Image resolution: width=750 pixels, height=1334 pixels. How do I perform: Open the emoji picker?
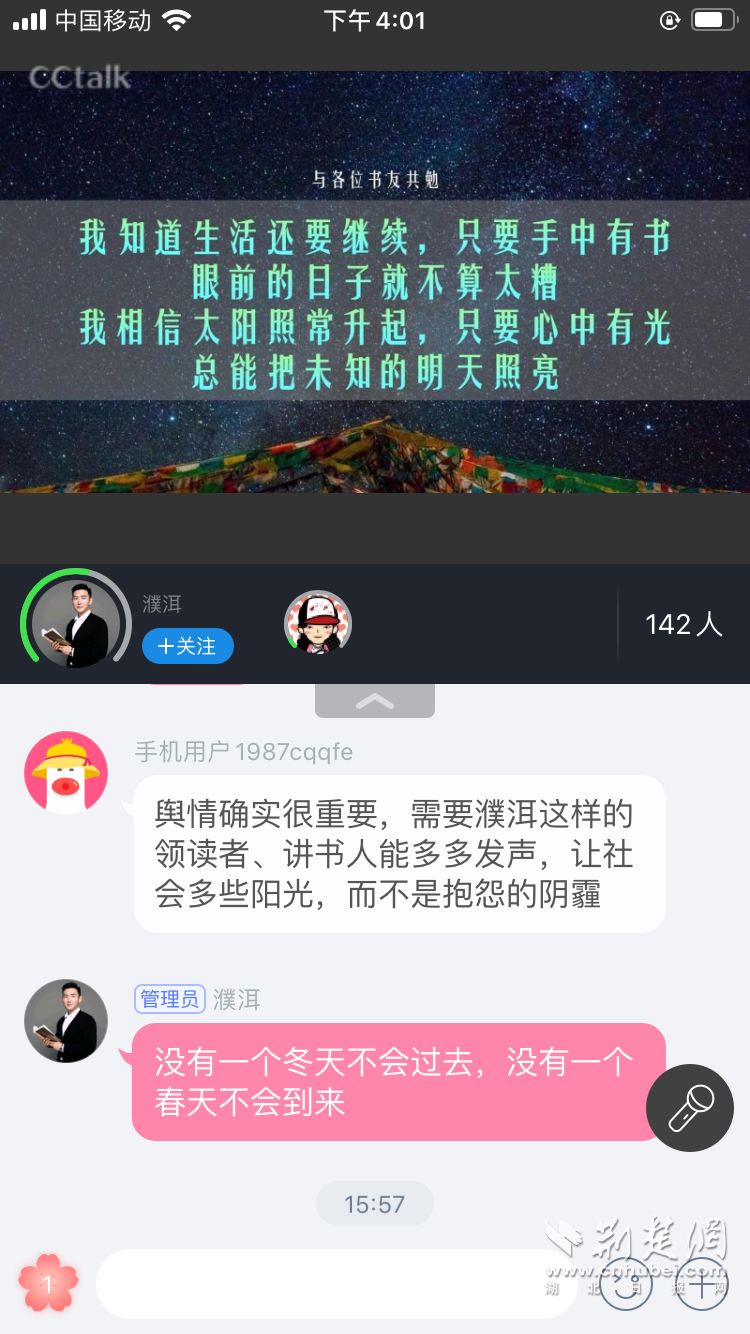pos(626,1284)
